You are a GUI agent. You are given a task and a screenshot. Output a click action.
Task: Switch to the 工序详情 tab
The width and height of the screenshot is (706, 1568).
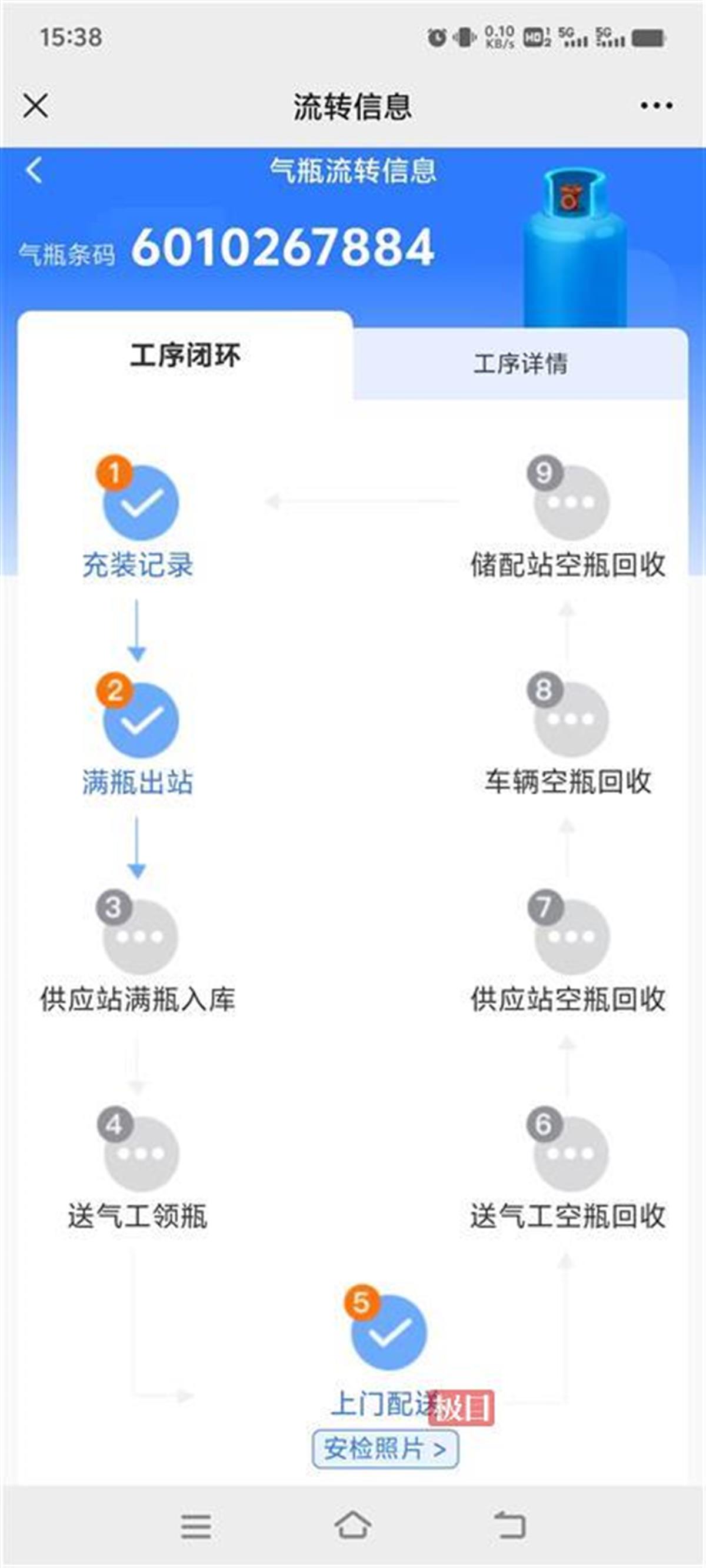coord(520,364)
